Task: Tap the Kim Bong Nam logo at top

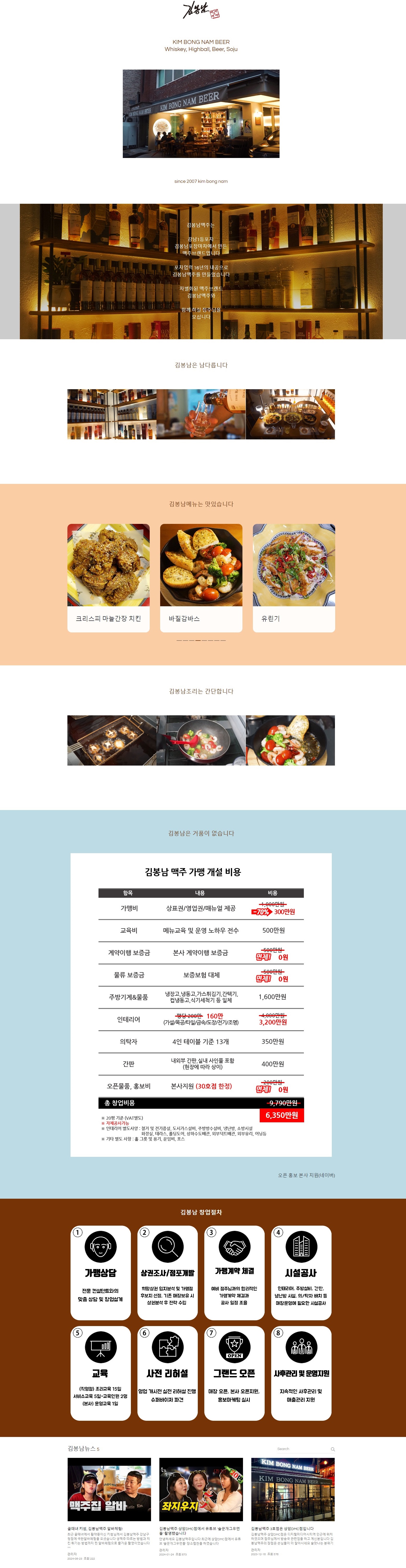Action: [x=201, y=11]
